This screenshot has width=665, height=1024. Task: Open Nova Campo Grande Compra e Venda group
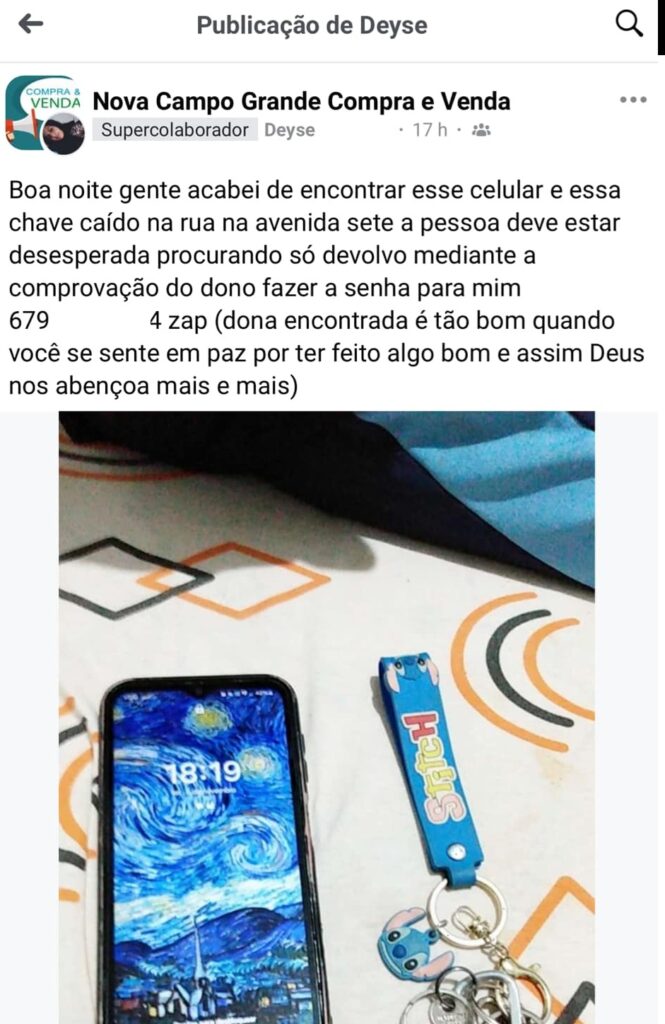point(301,101)
